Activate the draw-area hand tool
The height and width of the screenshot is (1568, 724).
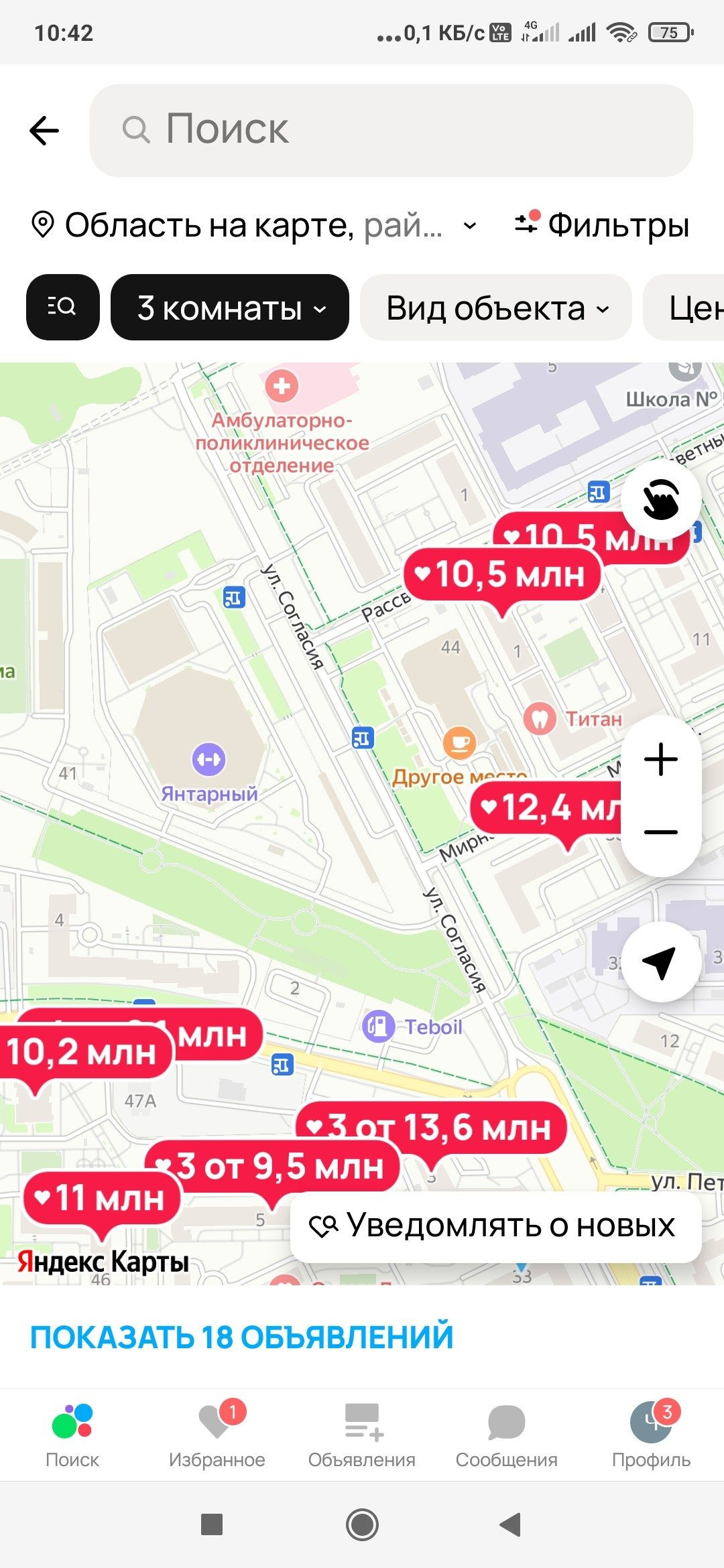pos(661,499)
